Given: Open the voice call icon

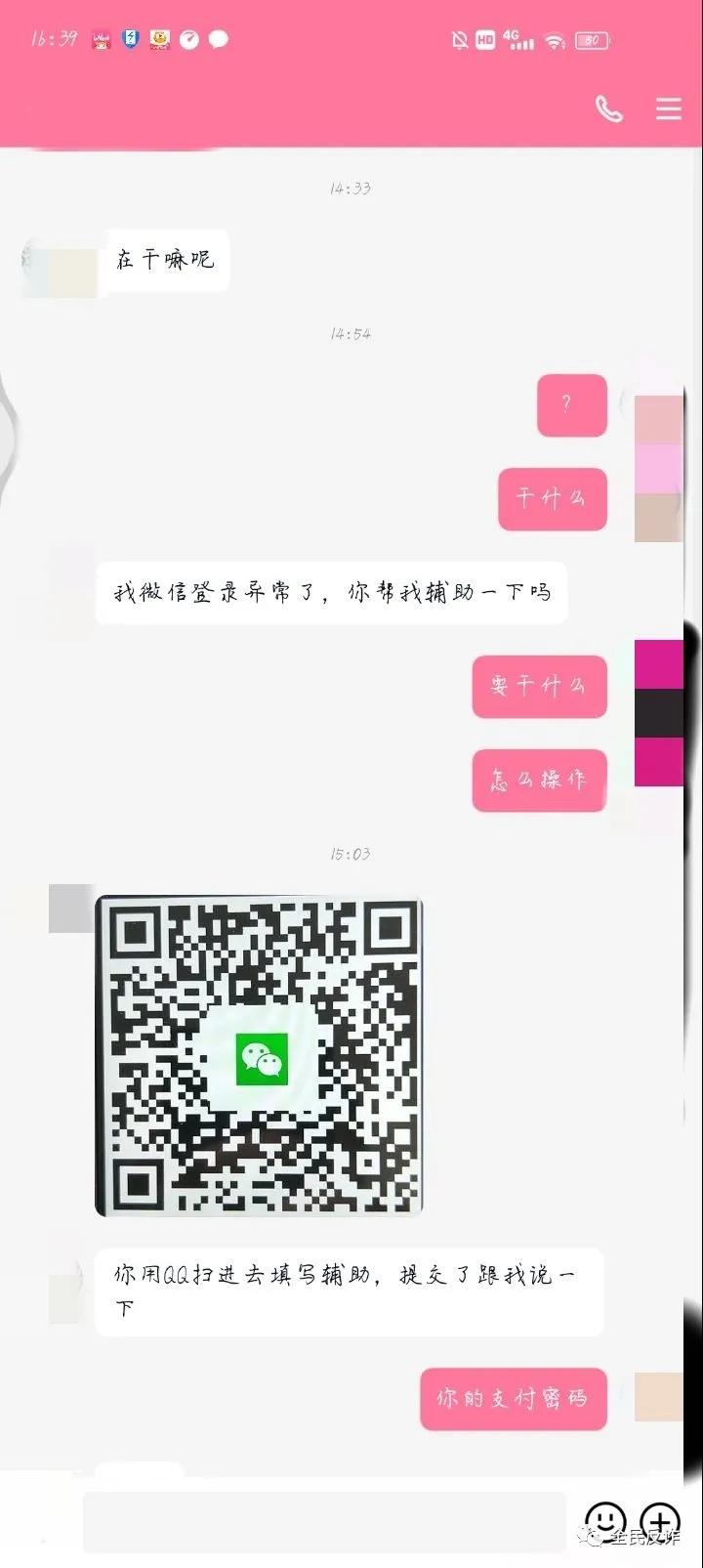Looking at the screenshot, I should tap(609, 109).
